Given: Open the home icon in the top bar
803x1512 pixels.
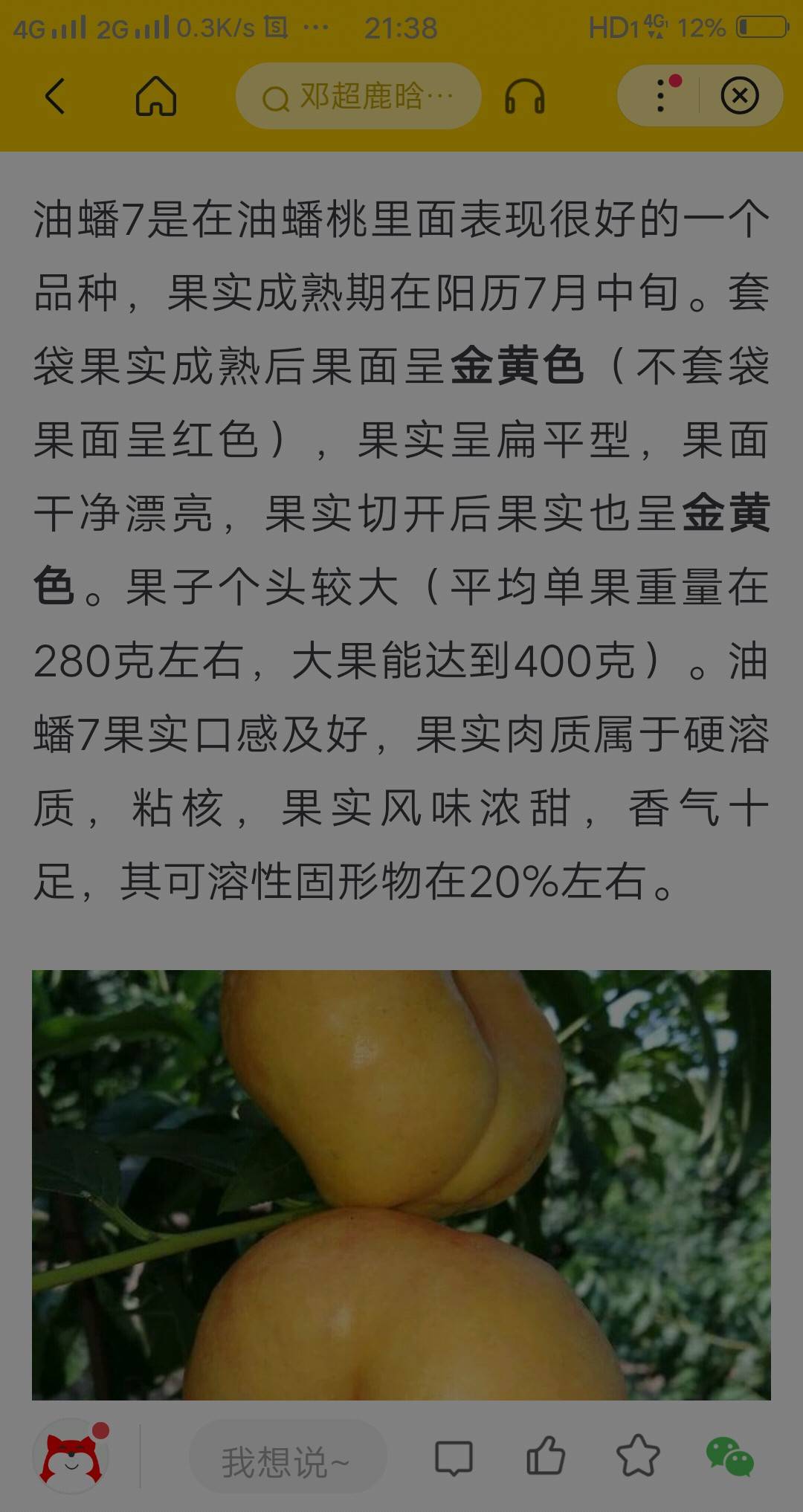Looking at the screenshot, I should pos(156,96).
